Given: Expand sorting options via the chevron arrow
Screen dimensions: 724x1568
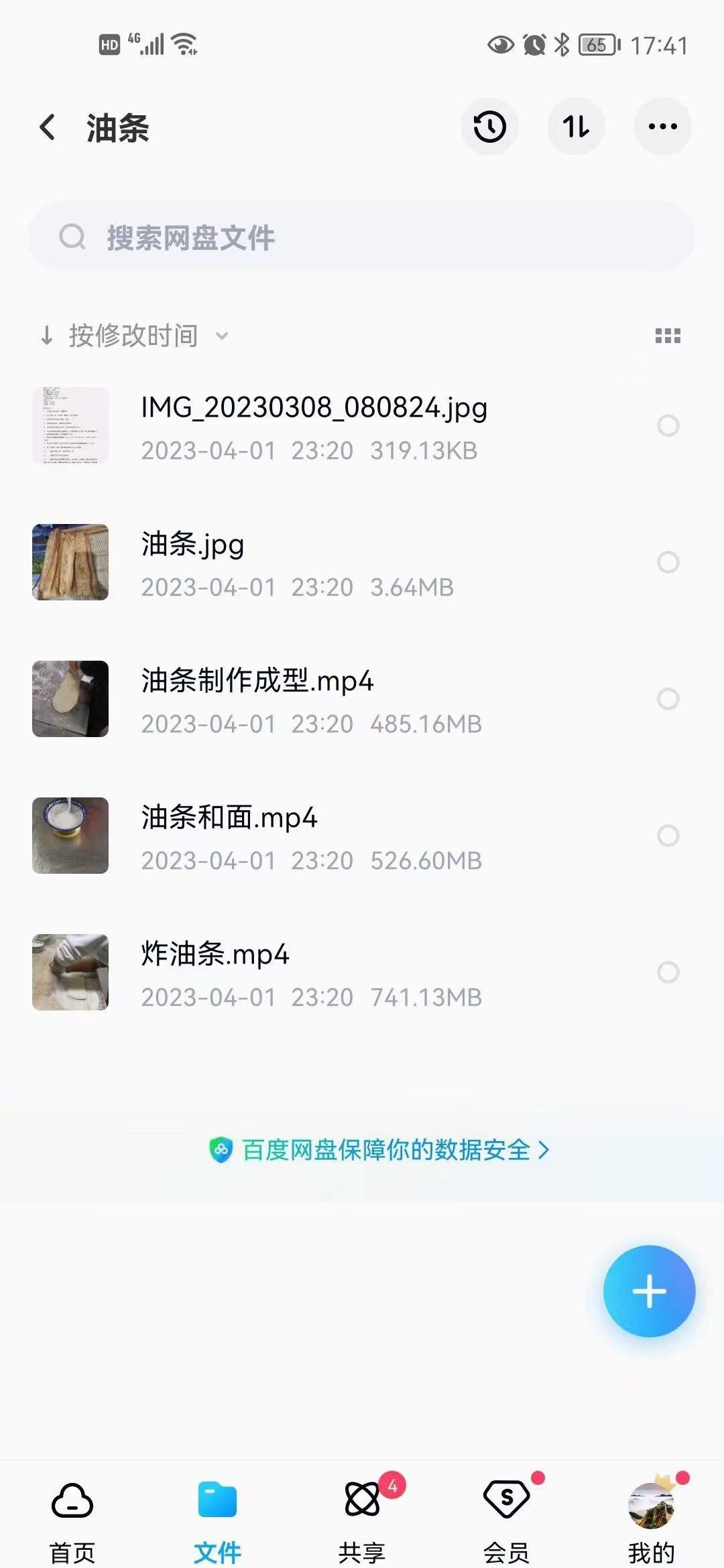Looking at the screenshot, I should (221, 337).
